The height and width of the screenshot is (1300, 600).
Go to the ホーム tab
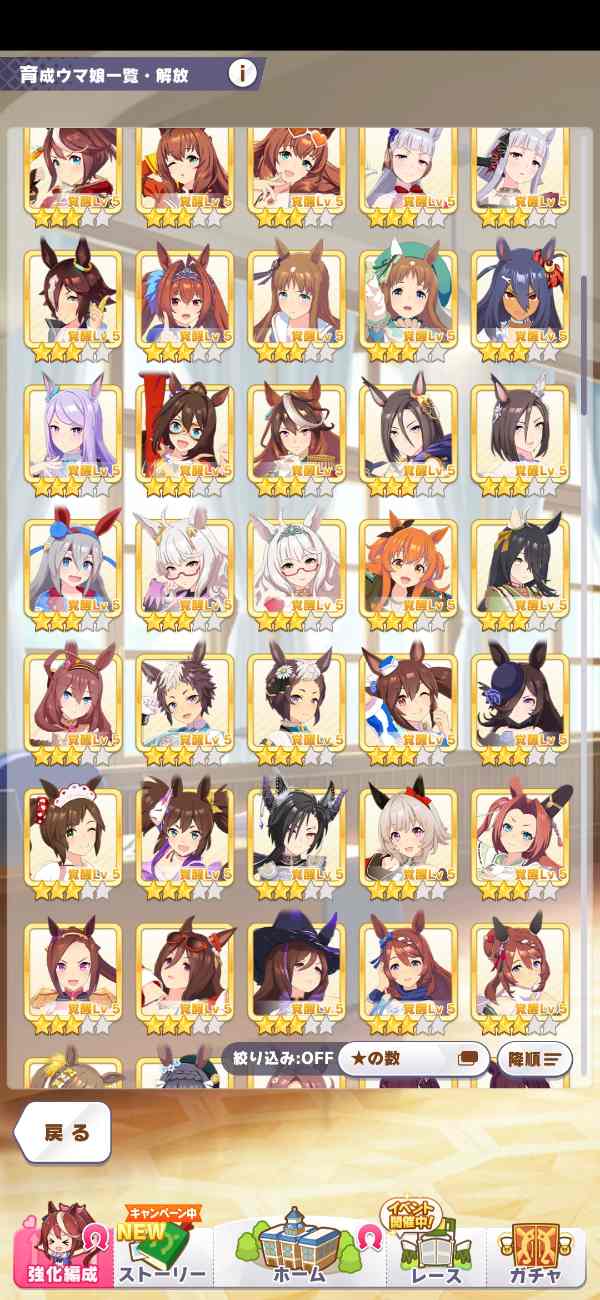(298, 1250)
